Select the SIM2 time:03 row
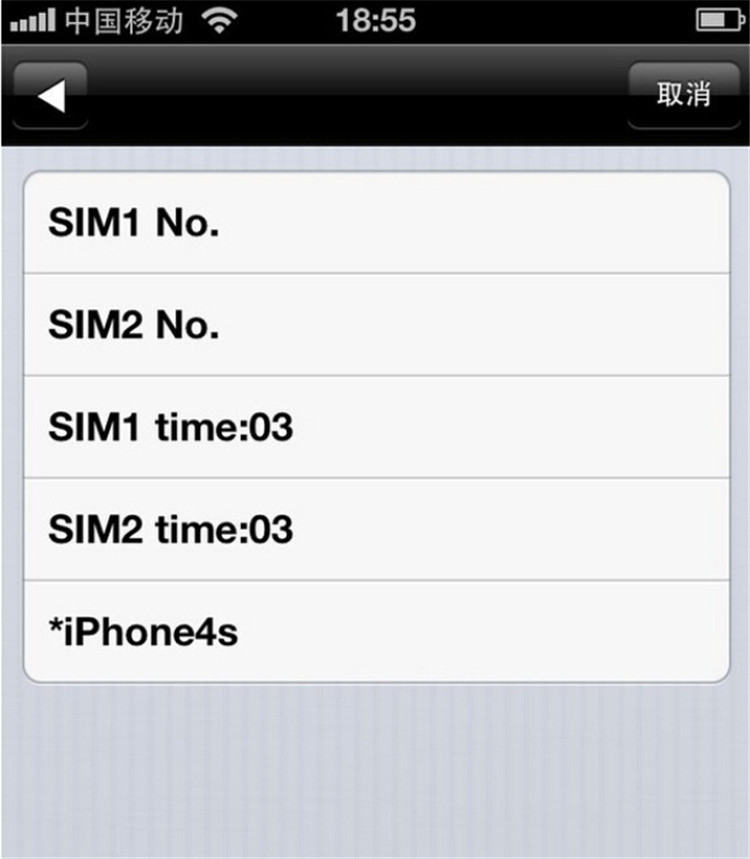 376,529
